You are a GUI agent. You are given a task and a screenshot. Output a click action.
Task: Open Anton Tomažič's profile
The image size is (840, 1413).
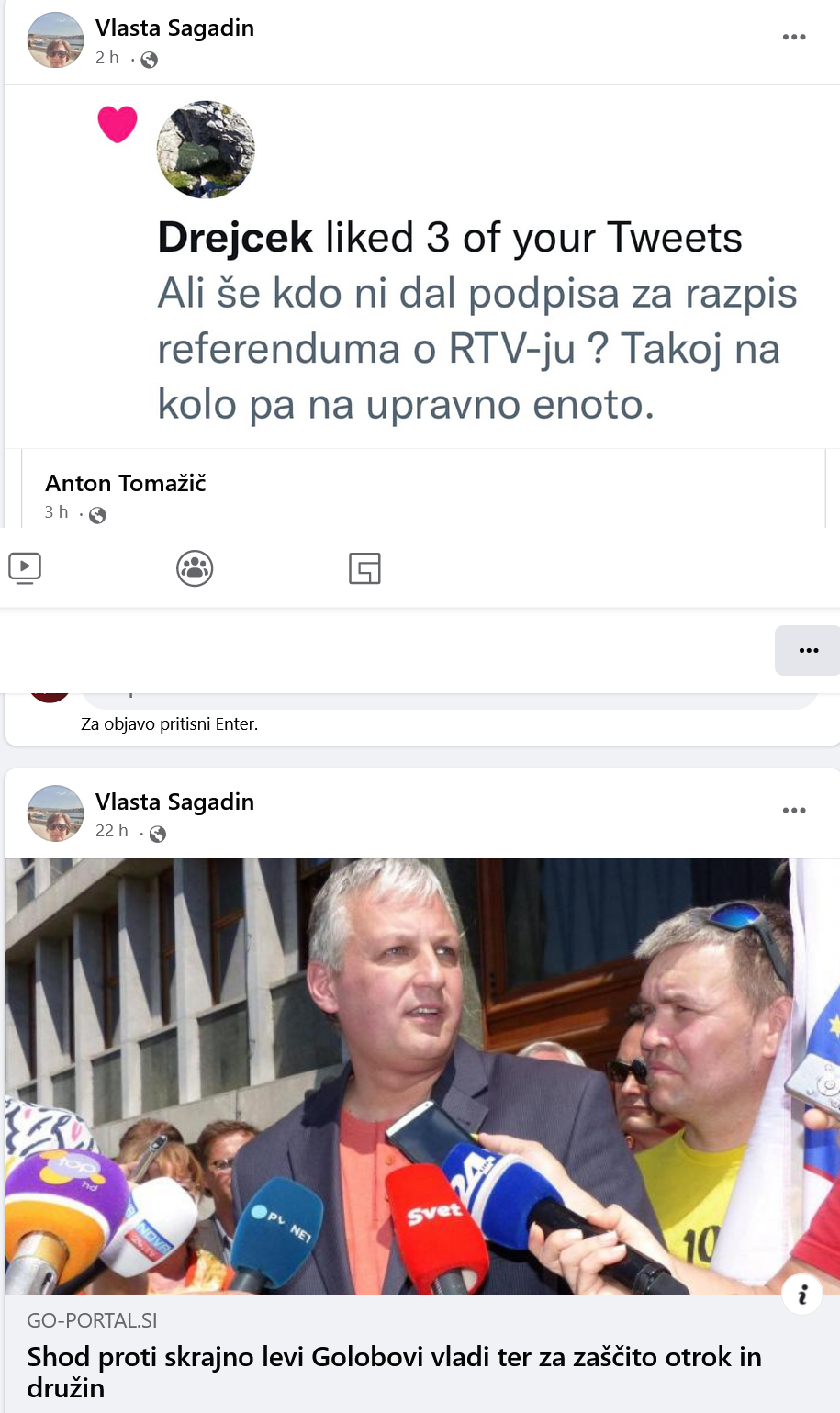(126, 483)
